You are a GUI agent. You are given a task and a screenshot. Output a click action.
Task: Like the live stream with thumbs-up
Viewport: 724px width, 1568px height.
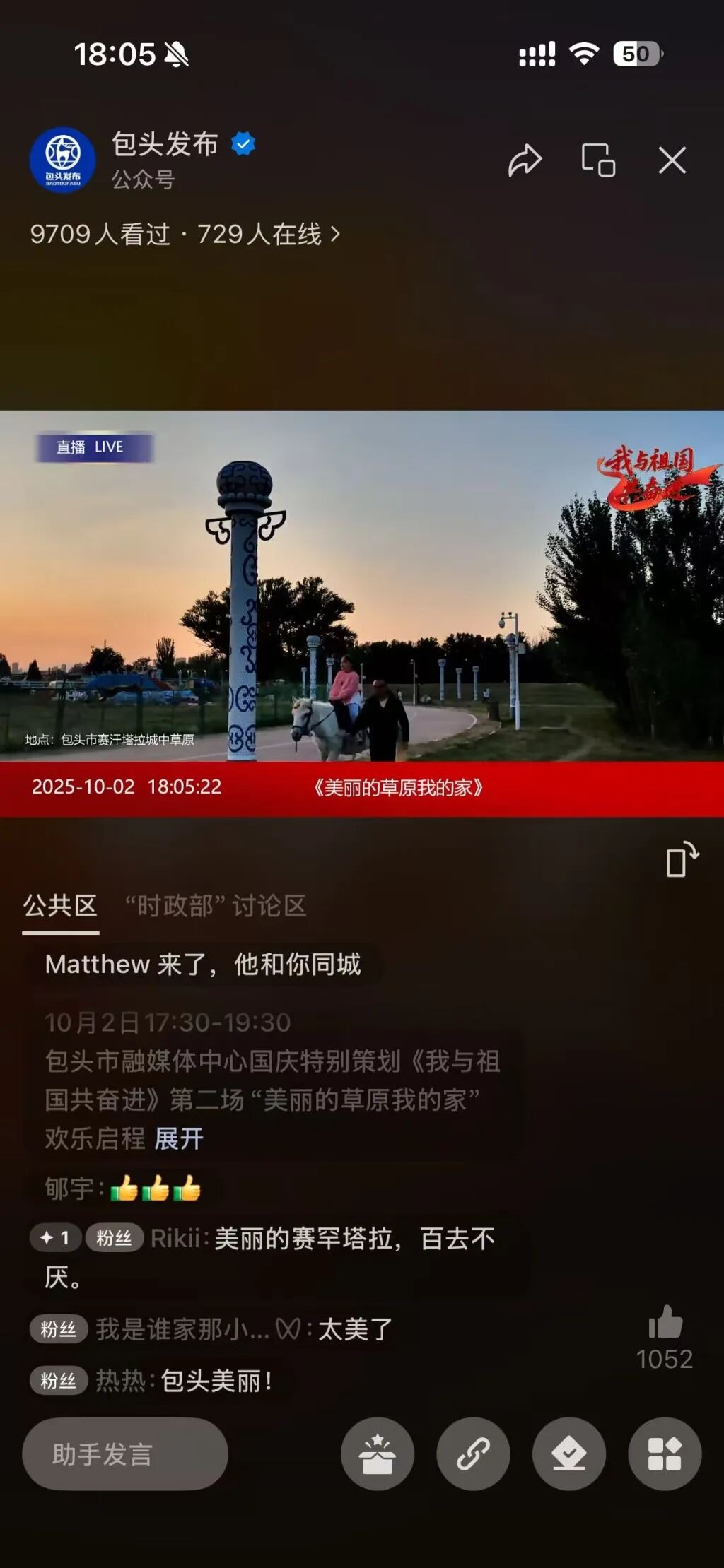click(665, 1323)
